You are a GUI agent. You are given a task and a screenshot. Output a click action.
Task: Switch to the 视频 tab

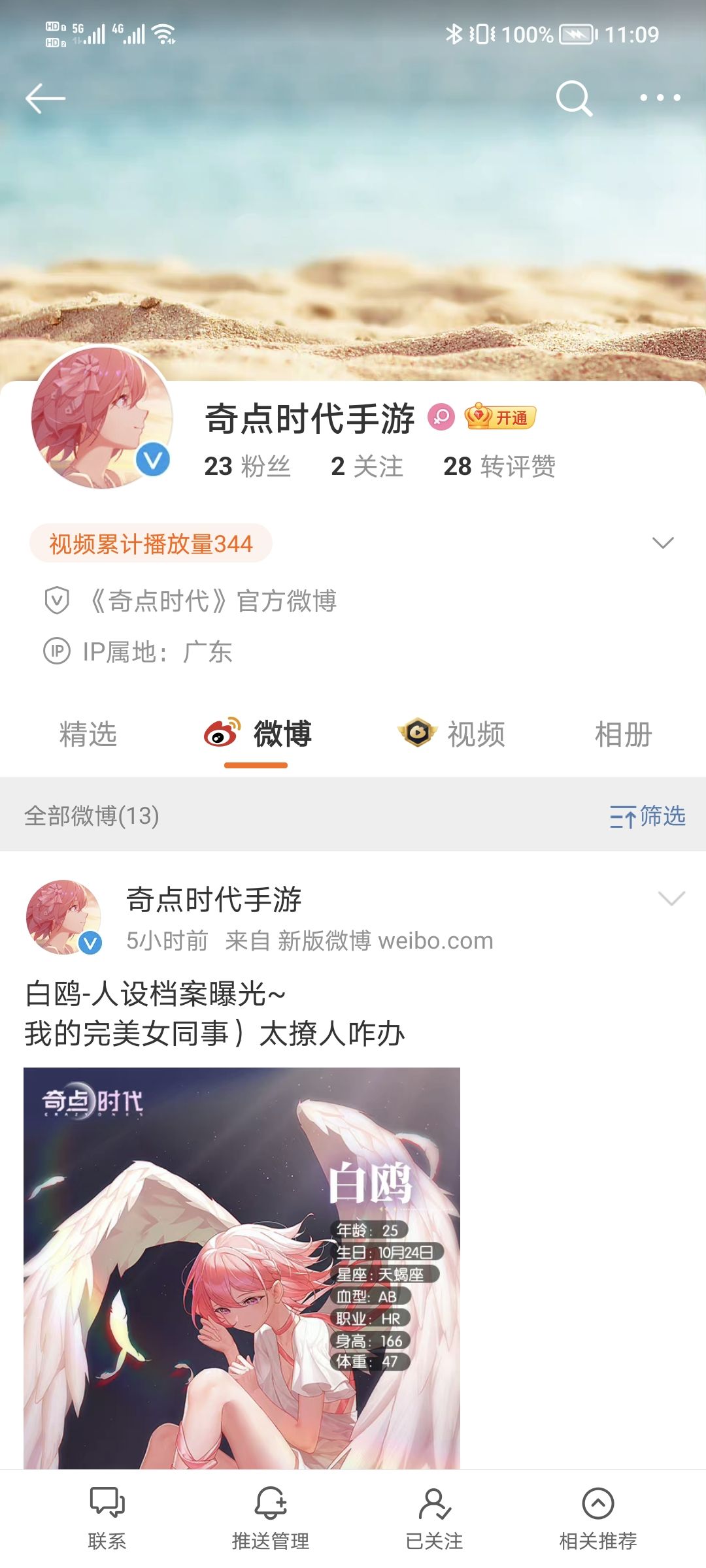click(451, 734)
